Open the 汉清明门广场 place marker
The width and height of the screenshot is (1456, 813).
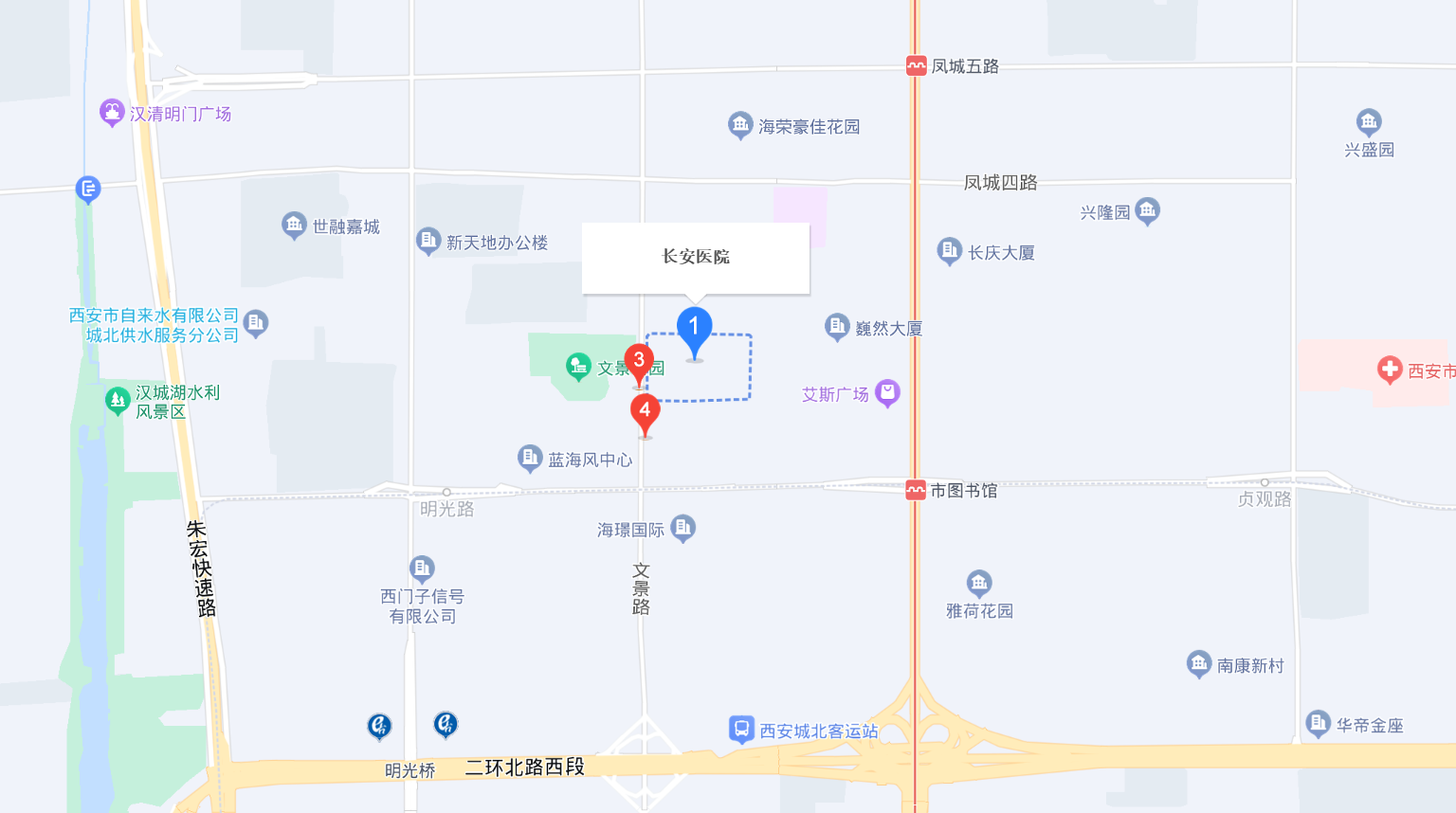coord(112,113)
